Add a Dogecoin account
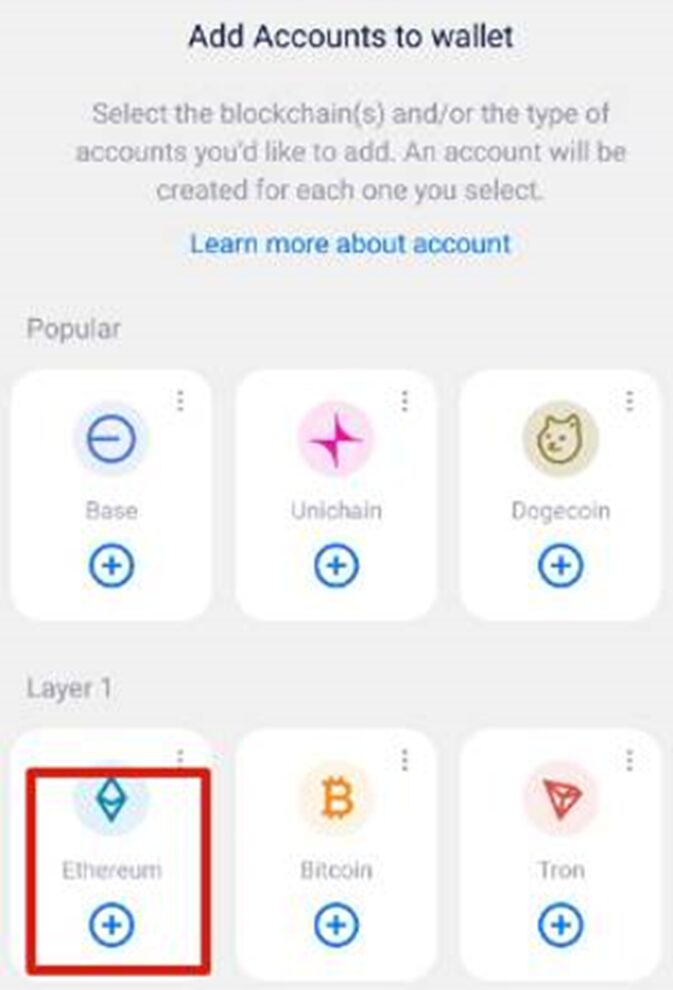The height and width of the screenshot is (990, 673). pyautogui.click(x=560, y=567)
